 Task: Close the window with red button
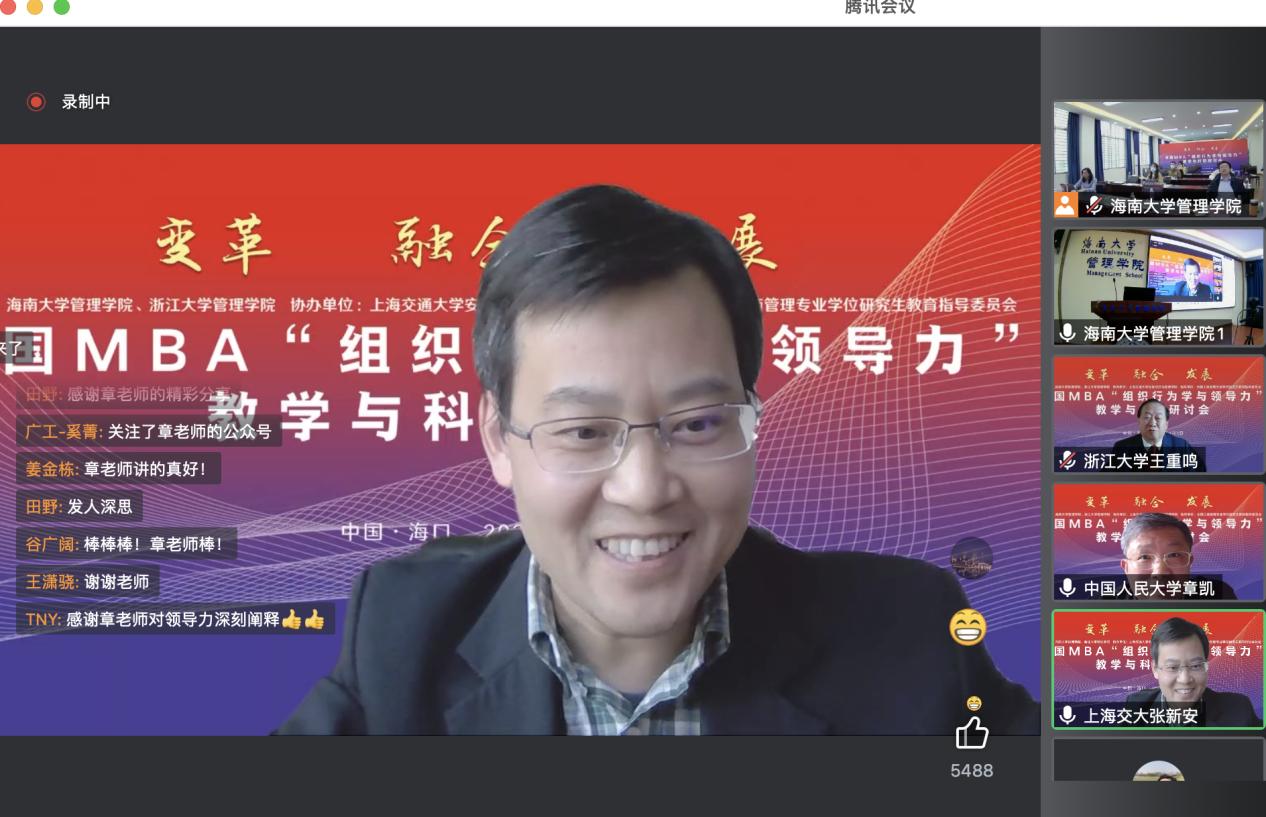pos(8,7)
